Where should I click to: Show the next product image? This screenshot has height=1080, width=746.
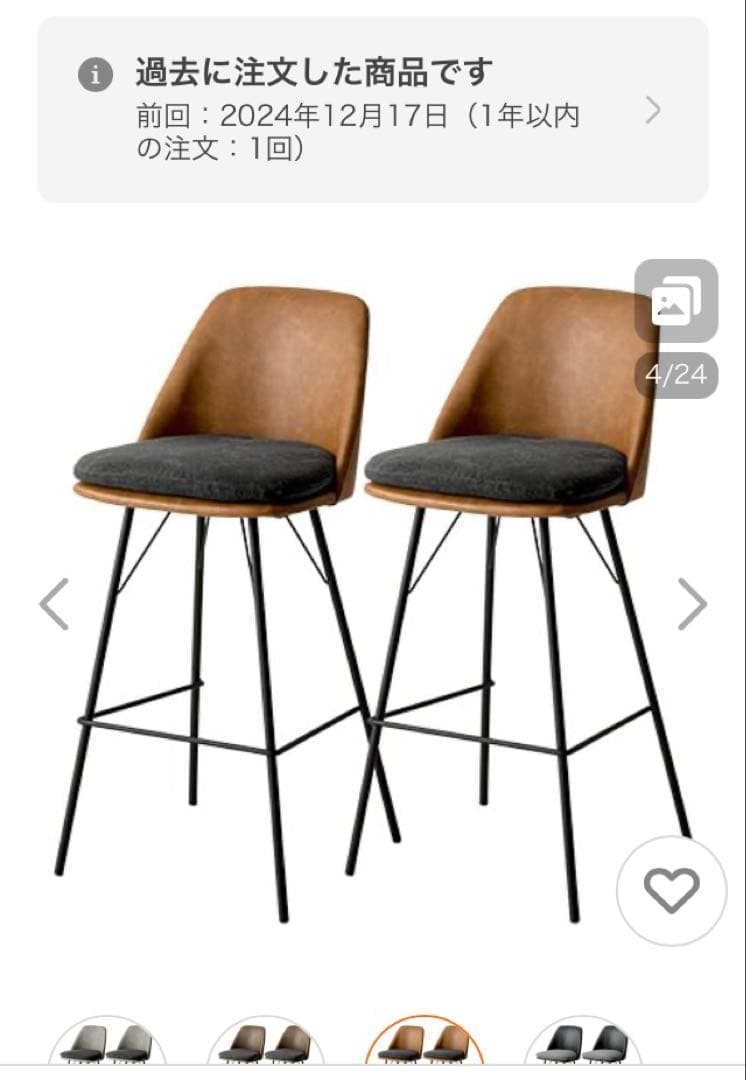point(692,604)
